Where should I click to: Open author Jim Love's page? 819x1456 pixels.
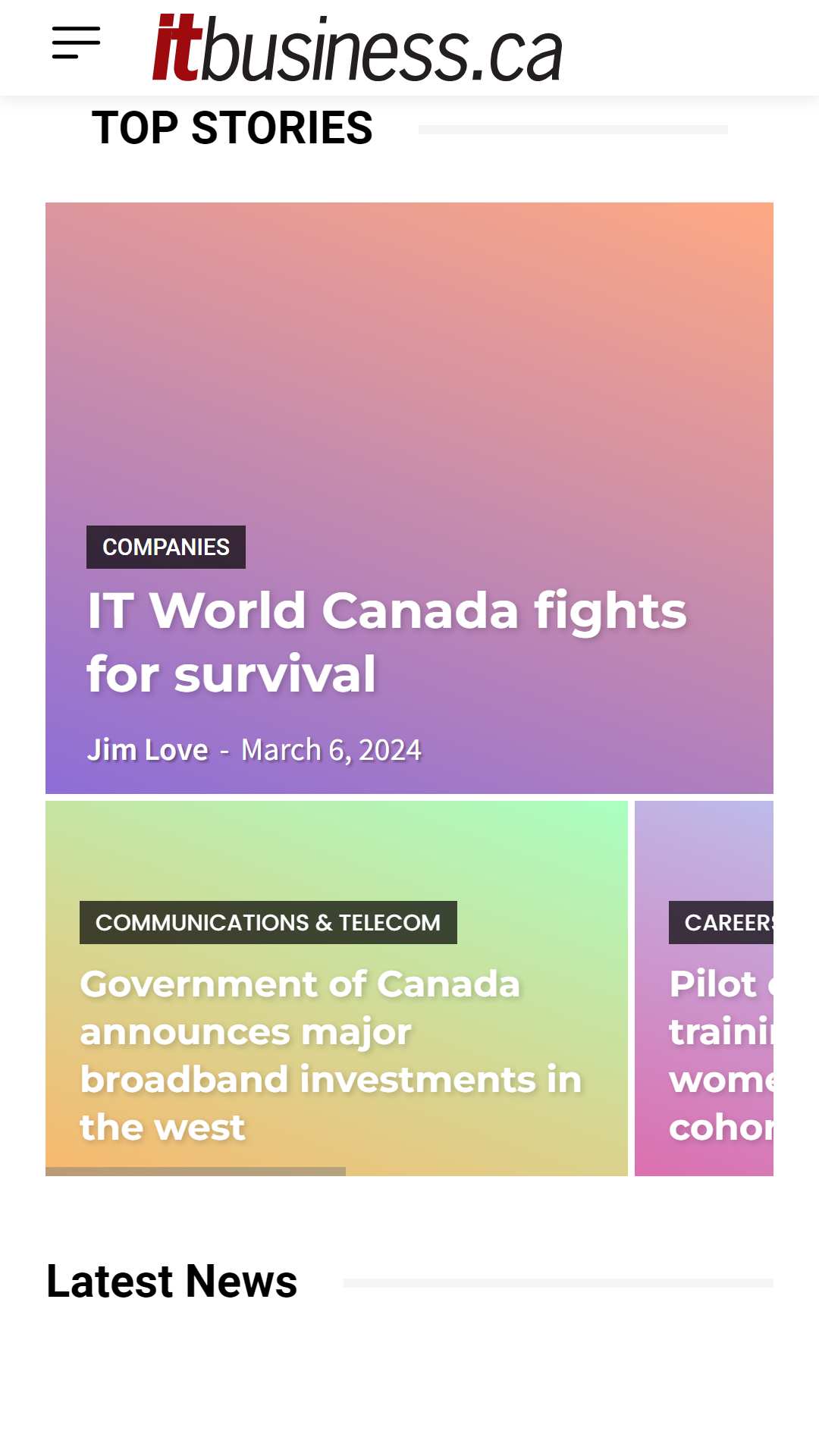click(x=147, y=750)
